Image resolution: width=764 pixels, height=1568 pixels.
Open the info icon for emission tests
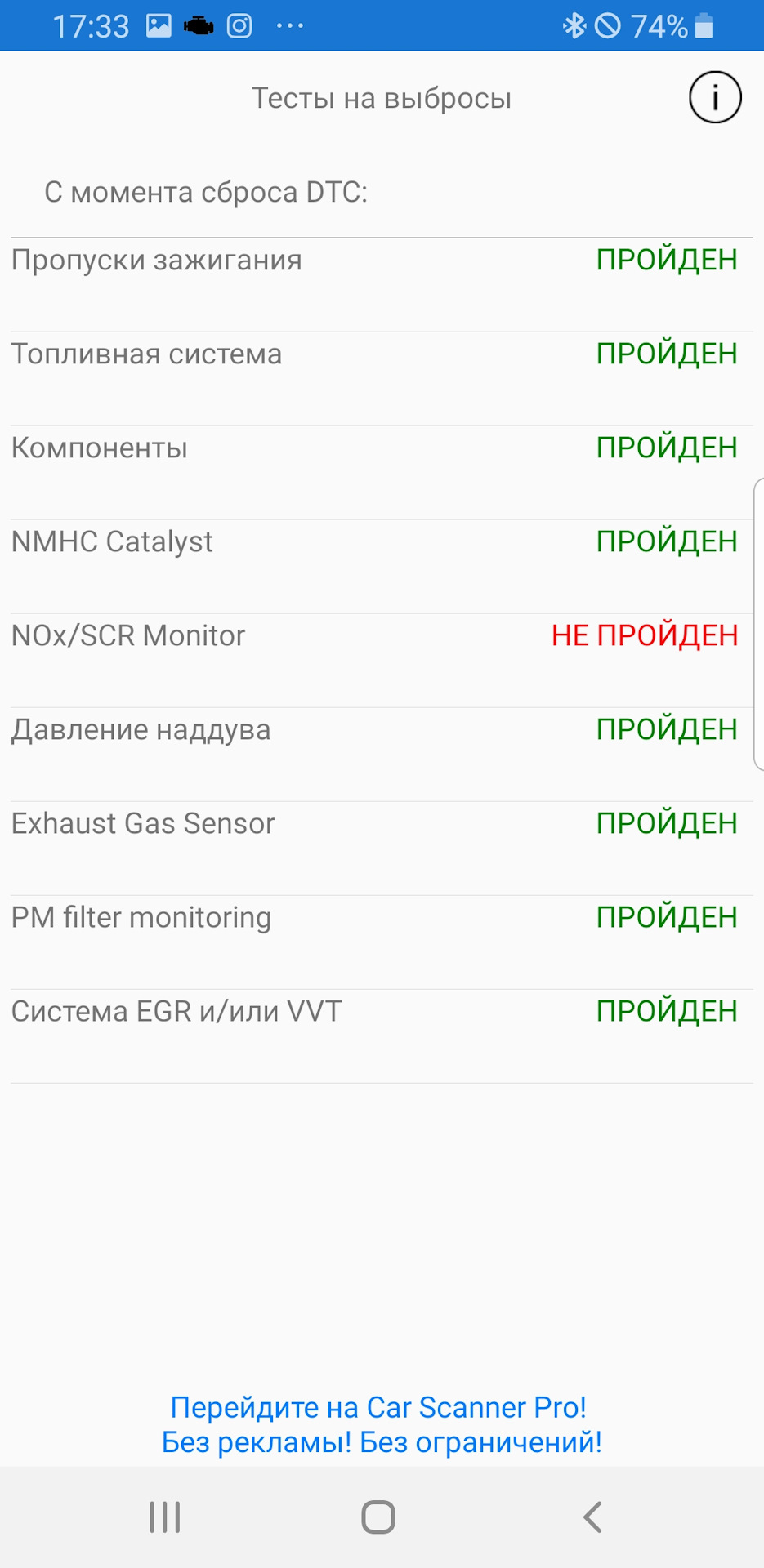click(715, 98)
